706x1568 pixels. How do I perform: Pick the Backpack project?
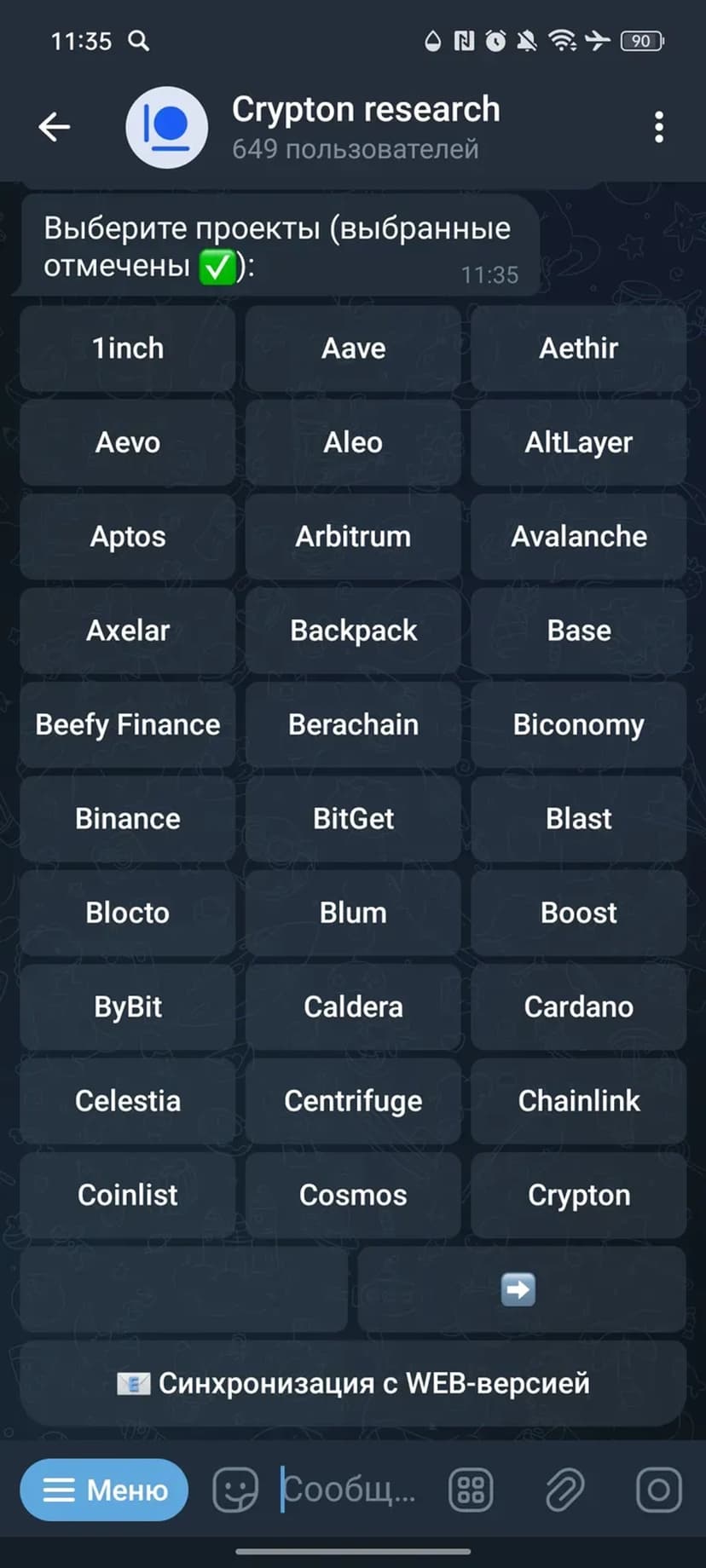pos(353,631)
